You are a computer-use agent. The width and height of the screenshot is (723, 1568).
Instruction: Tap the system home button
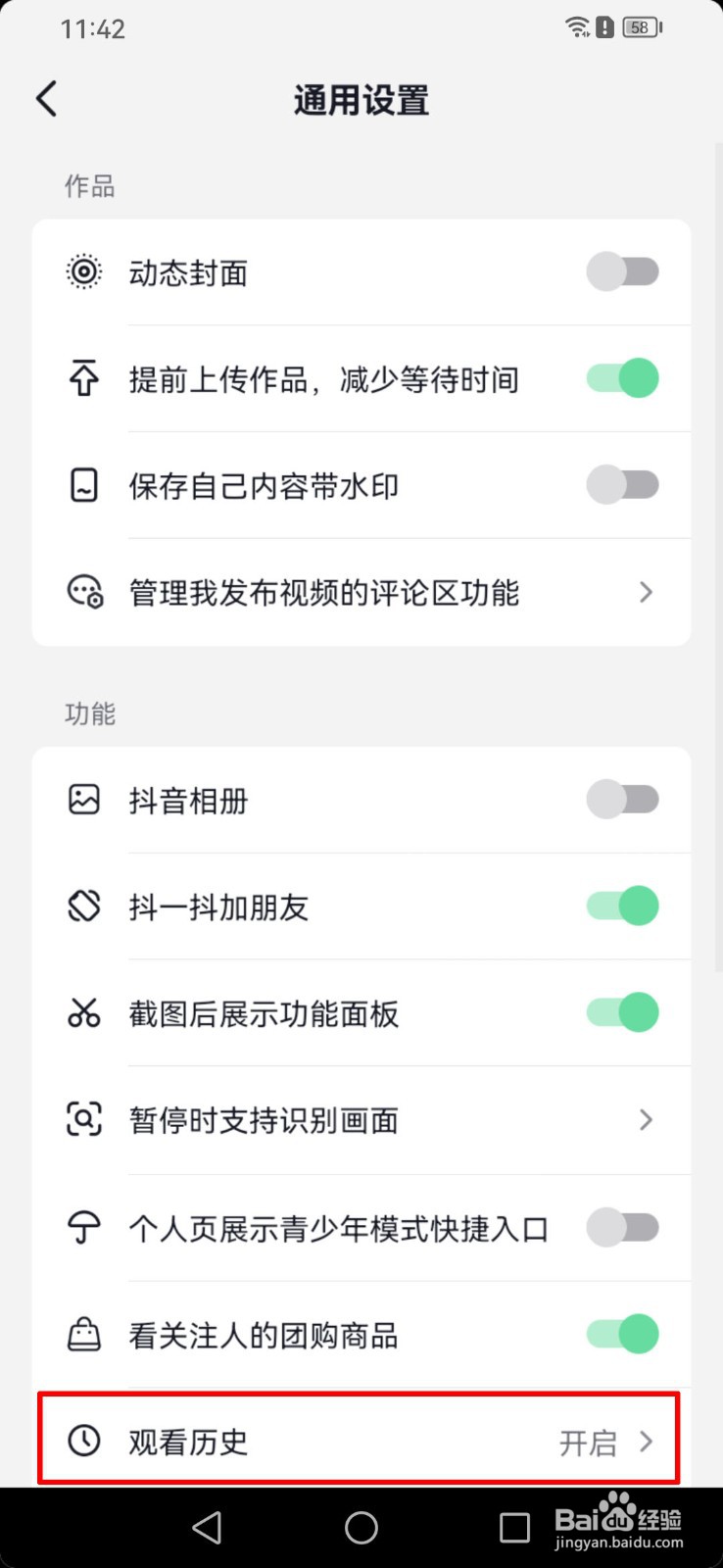coord(361,1527)
